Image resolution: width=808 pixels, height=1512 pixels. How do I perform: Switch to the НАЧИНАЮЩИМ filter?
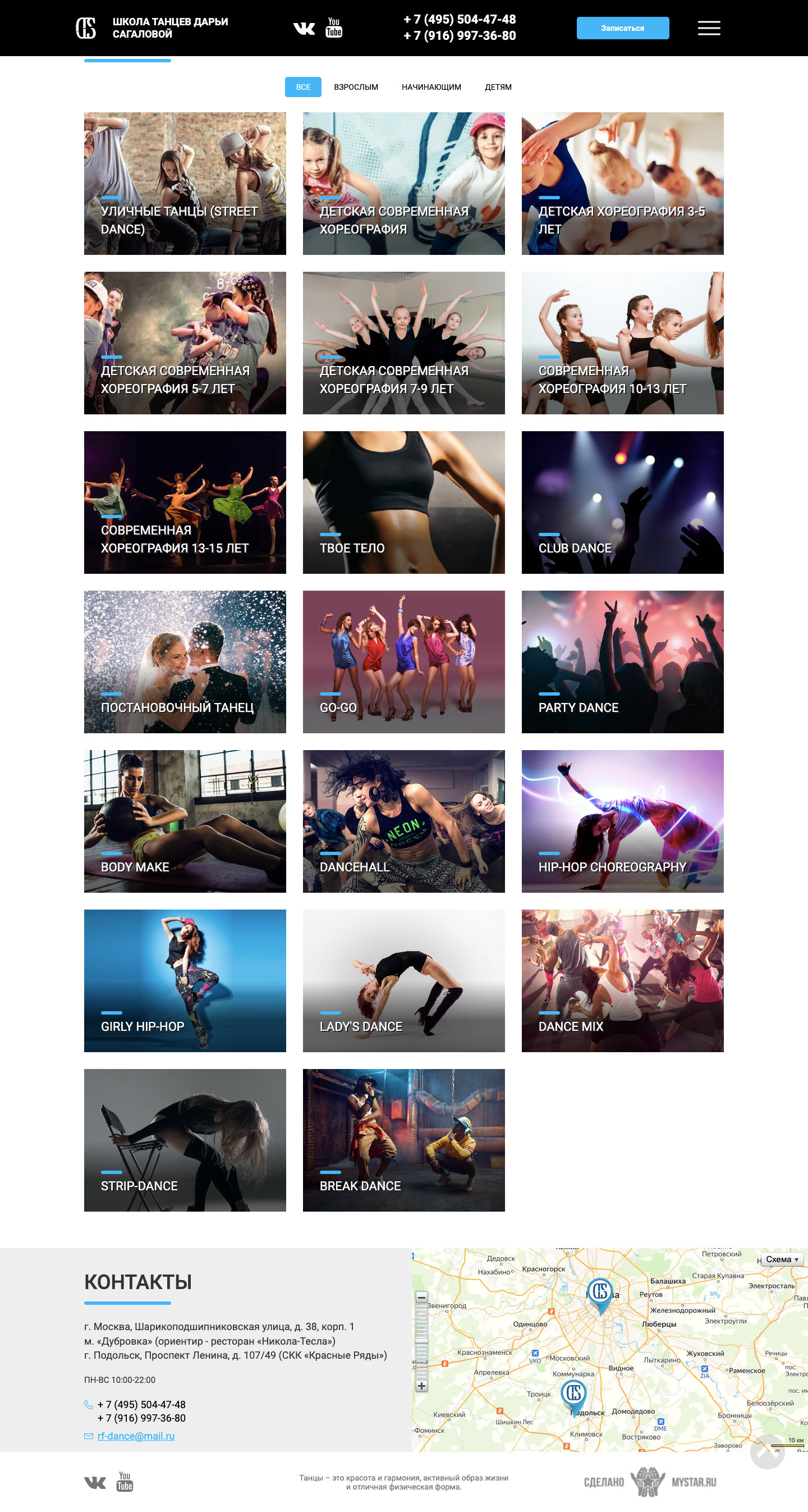[x=431, y=87]
